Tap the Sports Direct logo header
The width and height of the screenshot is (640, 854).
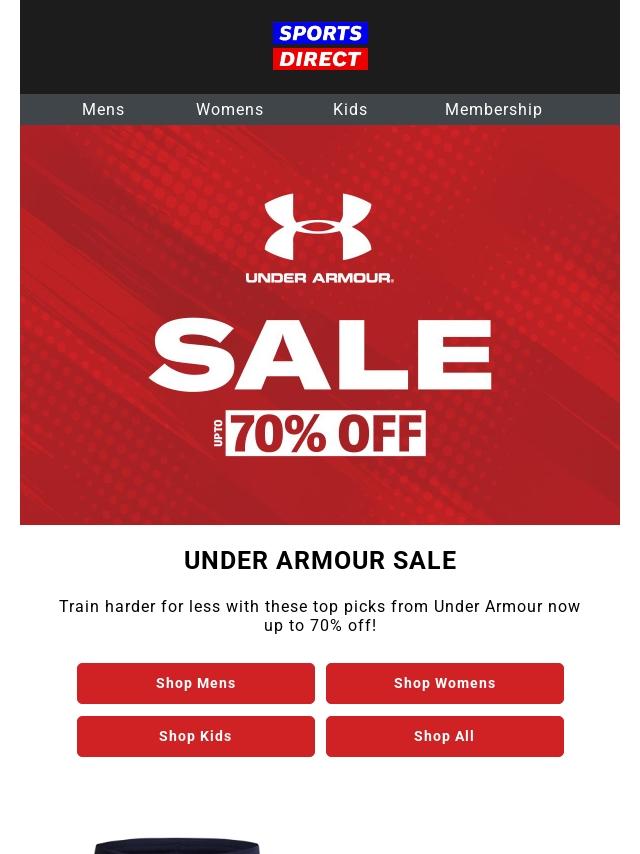coord(320,46)
